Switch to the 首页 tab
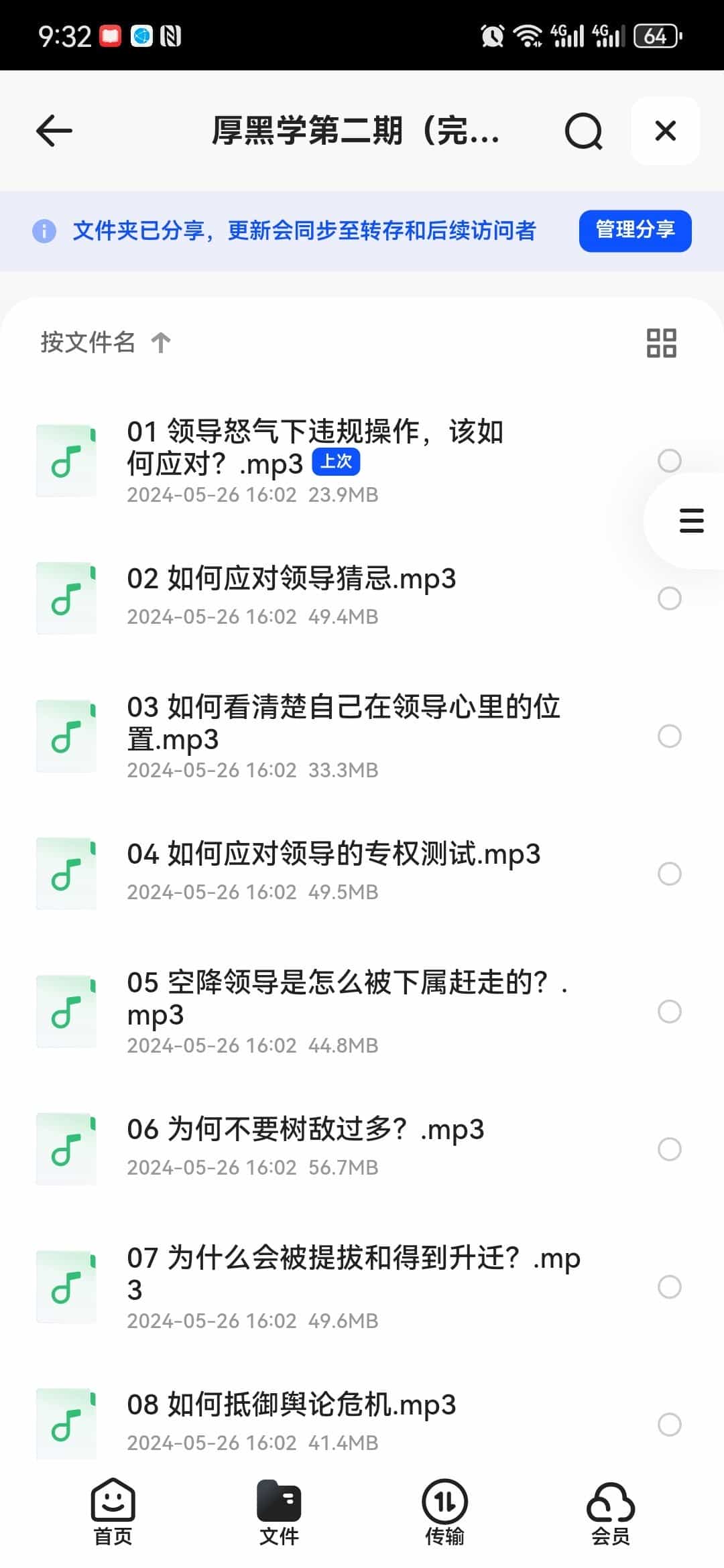 113,1511
